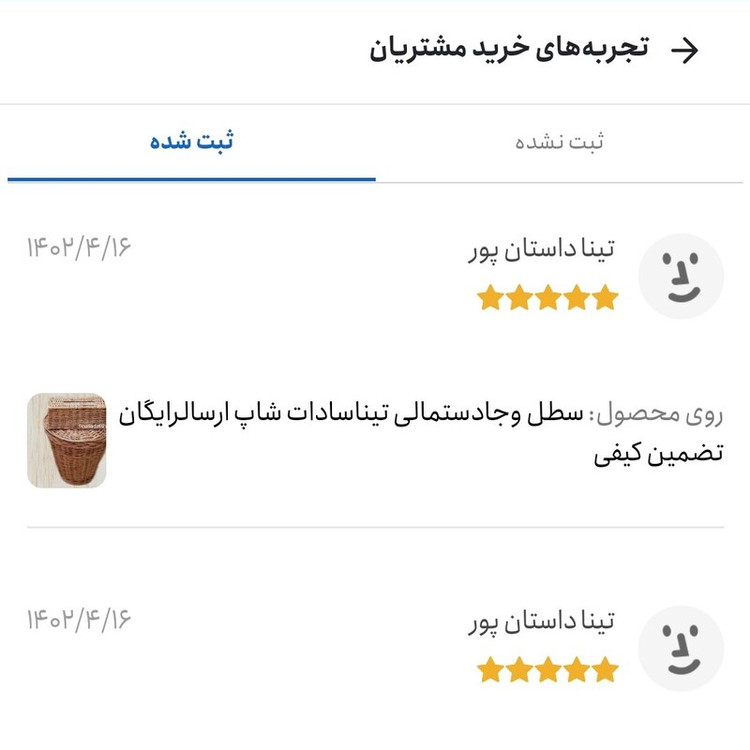The image size is (750, 750).
Task: Select the ثبت شده tab
Action: (192, 142)
